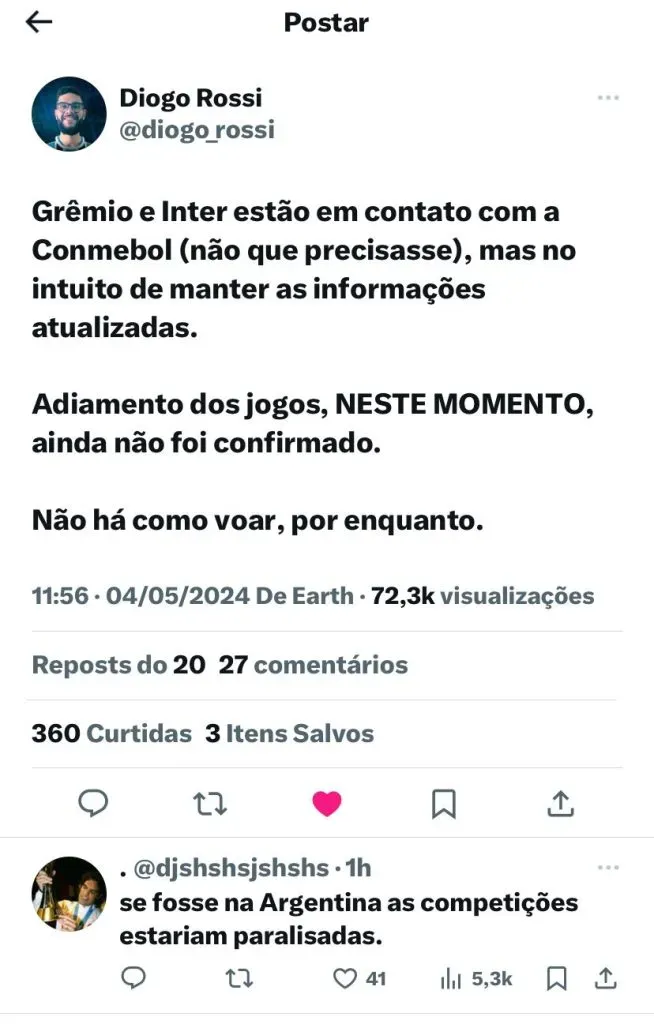
Task: Bookmark the @djshshsjshshs comment
Action: [x=559, y=978]
